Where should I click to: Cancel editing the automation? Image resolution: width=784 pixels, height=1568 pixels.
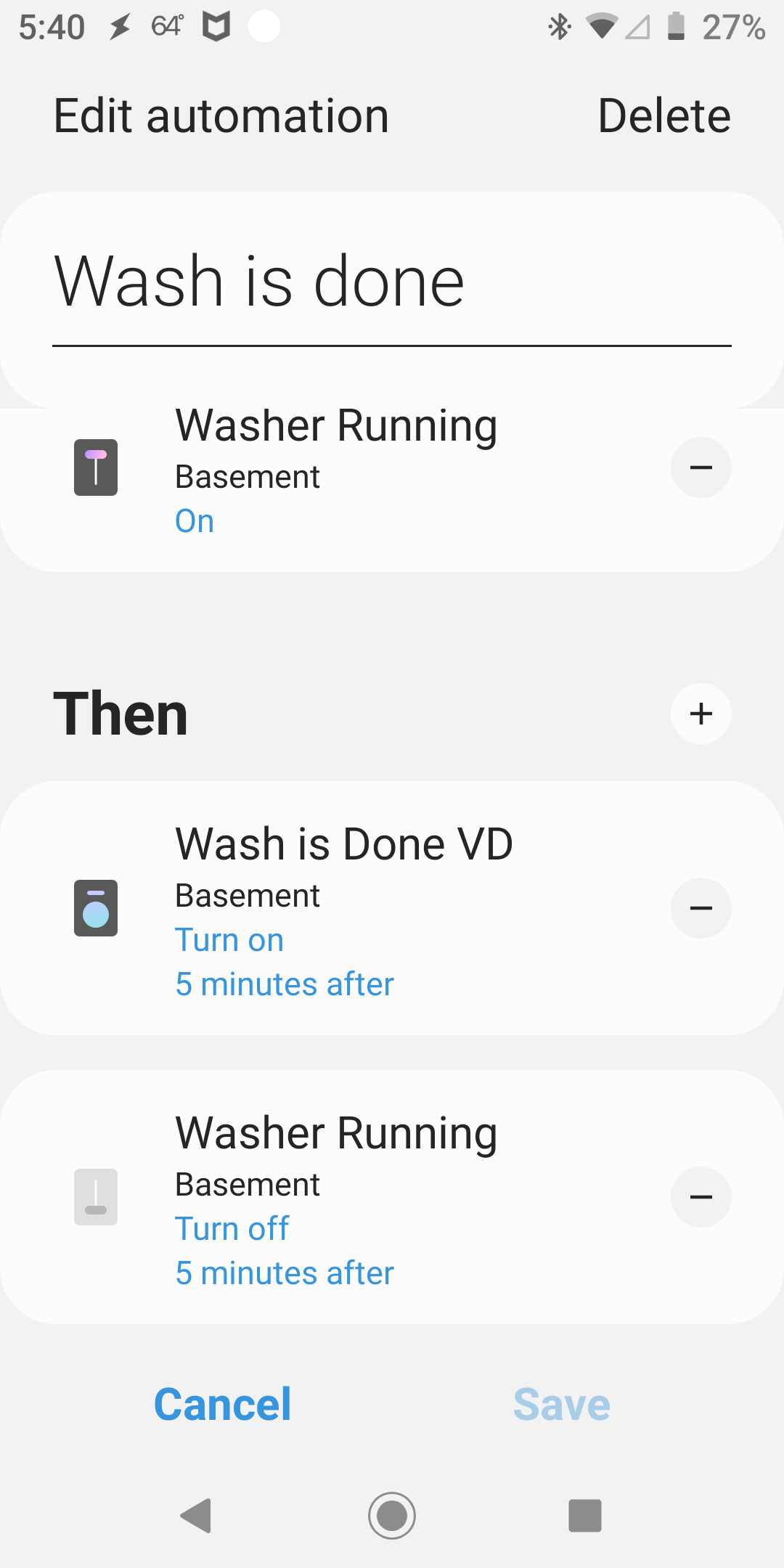222,1405
